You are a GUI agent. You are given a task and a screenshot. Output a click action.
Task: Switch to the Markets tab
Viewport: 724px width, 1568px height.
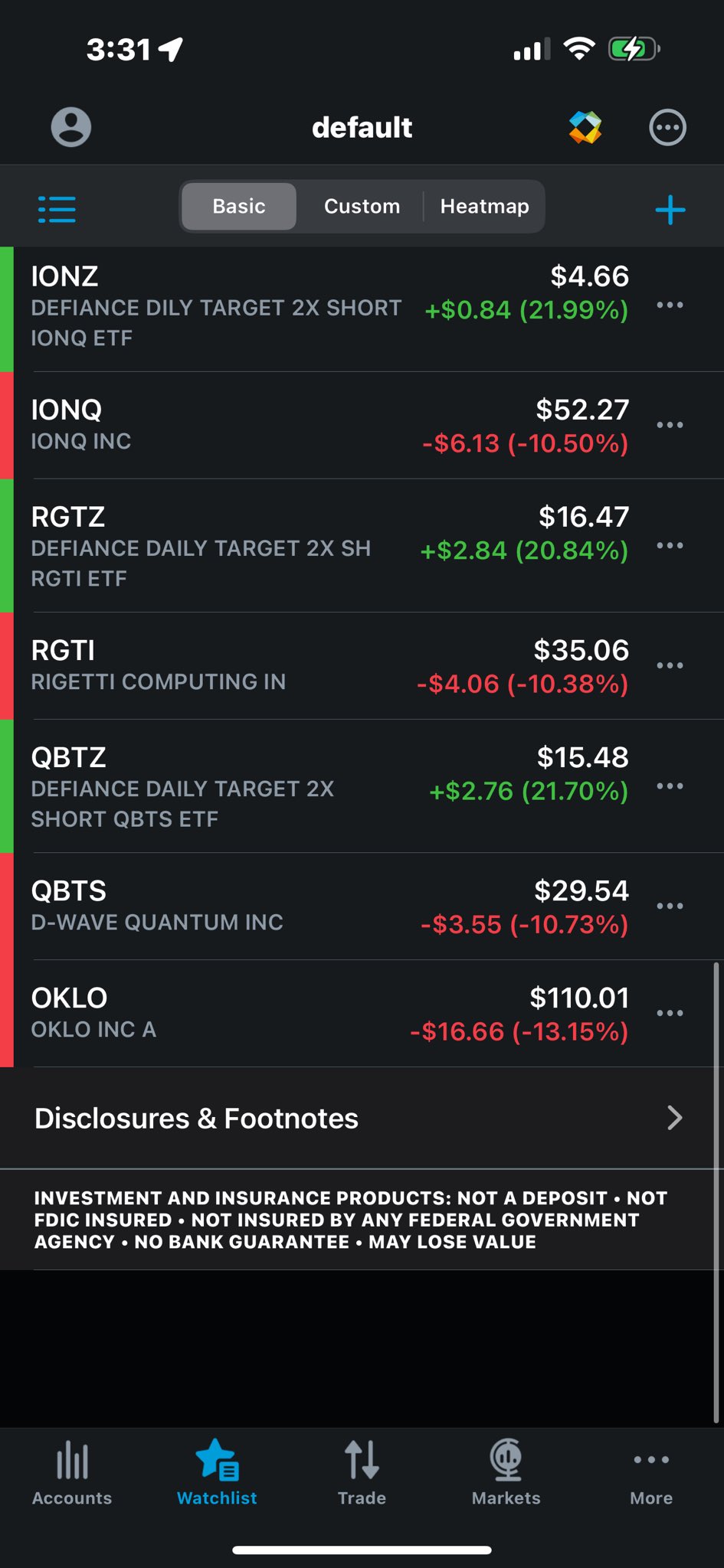tap(506, 1473)
